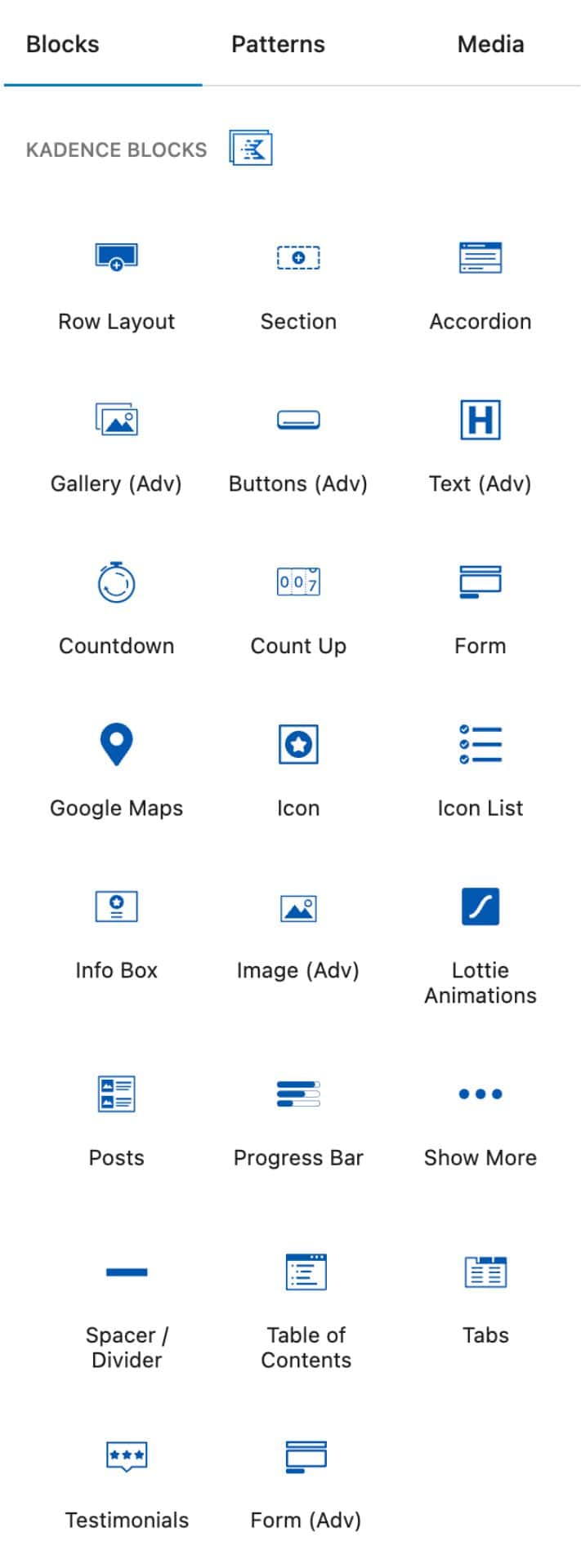The image size is (581, 1568).
Task: Add a Section block
Action: coord(298,286)
